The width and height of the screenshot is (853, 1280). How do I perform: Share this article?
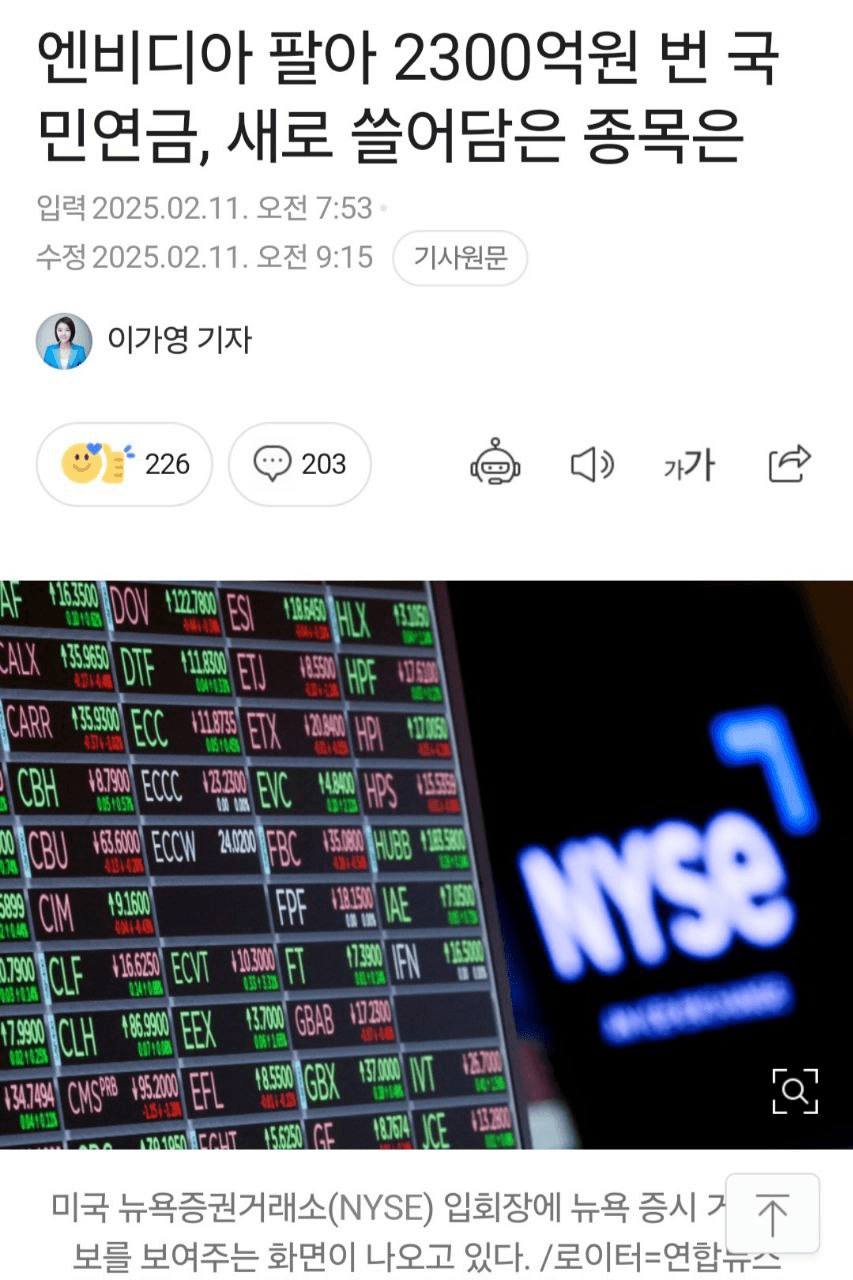[789, 464]
